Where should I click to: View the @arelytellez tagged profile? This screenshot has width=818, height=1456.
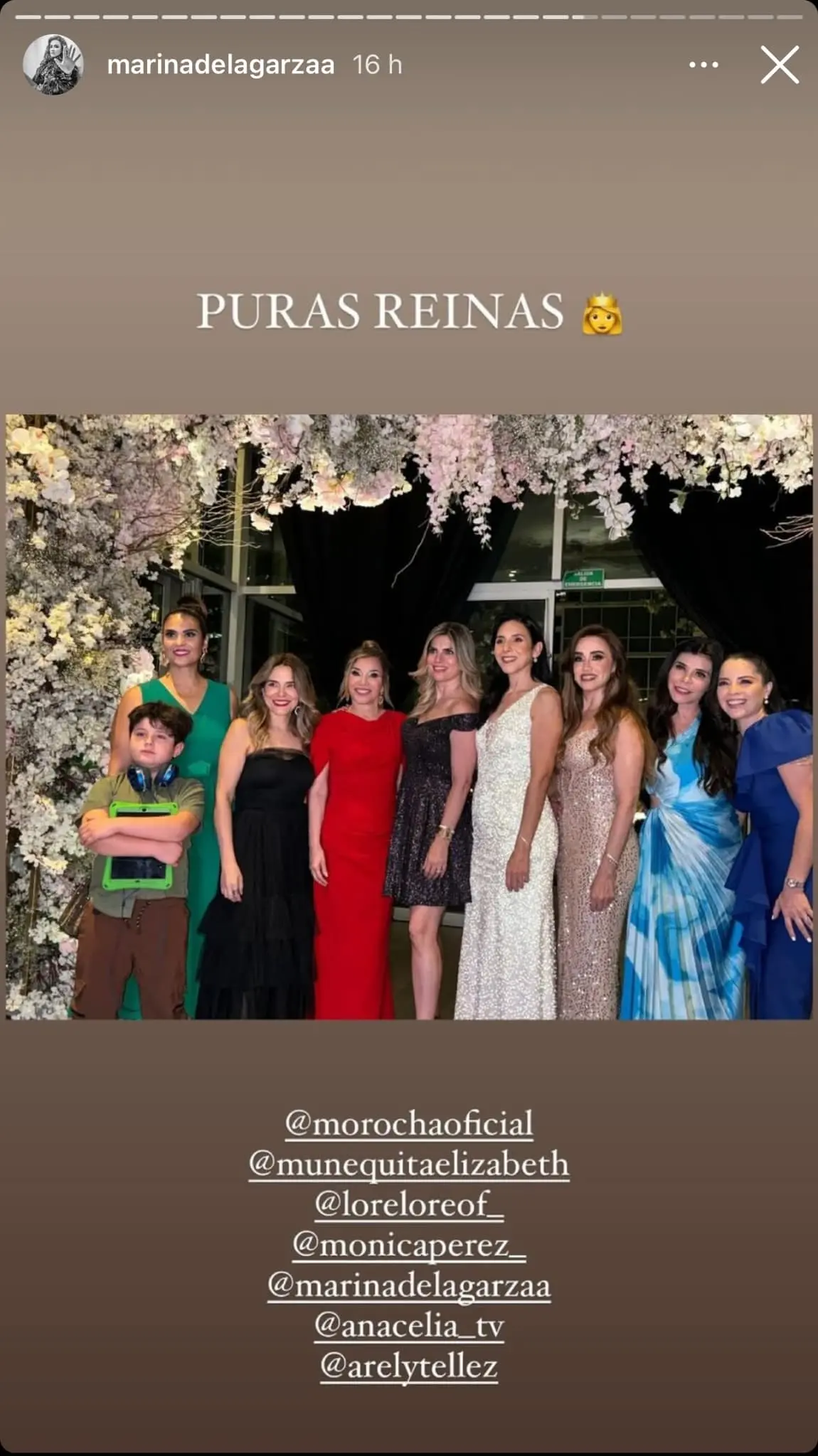(409, 1367)
